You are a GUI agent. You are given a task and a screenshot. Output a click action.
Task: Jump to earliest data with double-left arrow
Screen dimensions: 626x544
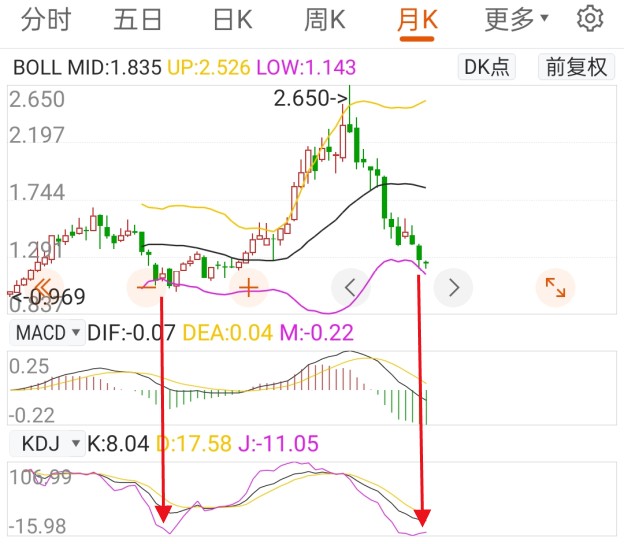pos(44,287)
